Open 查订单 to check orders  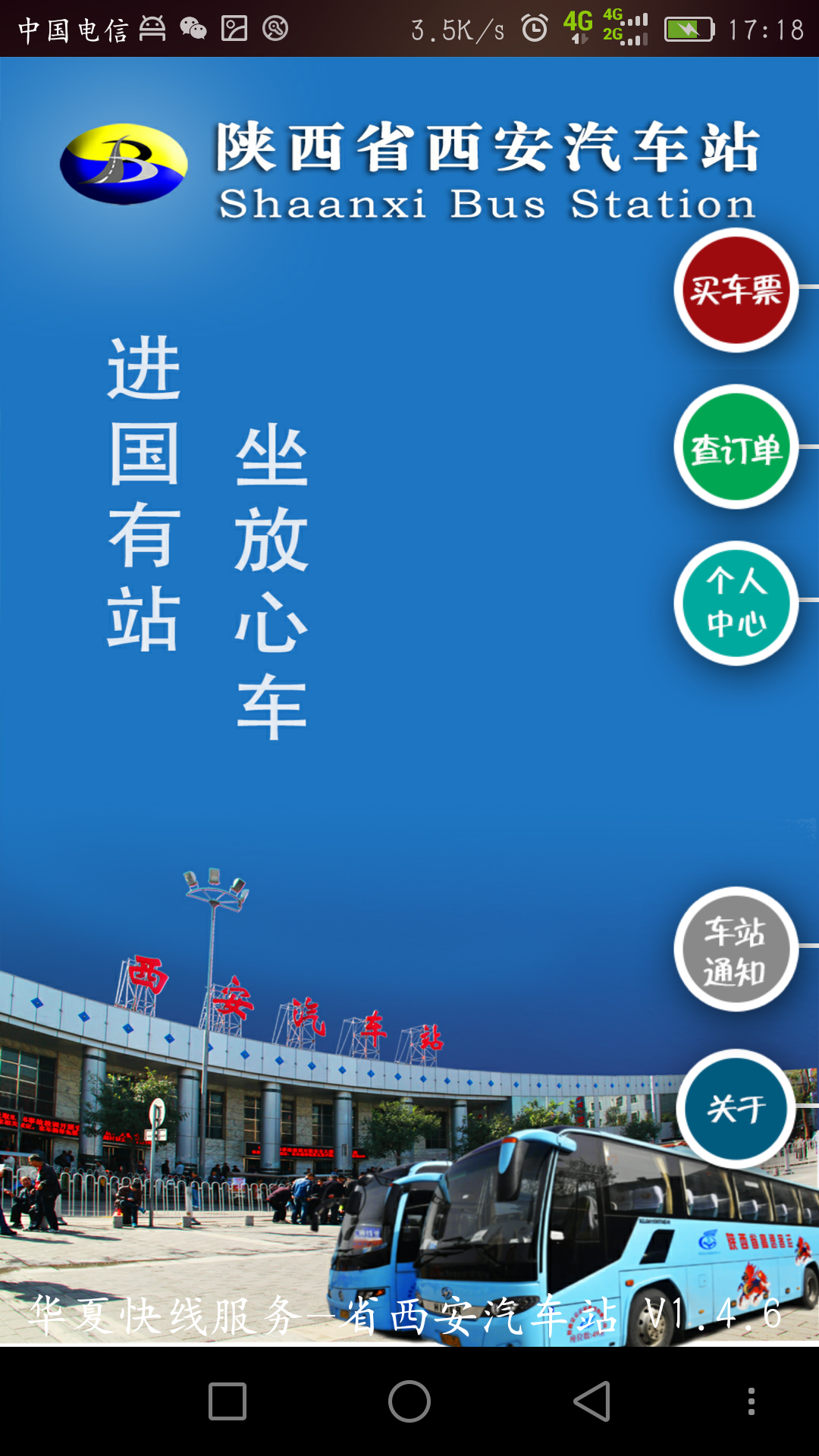pyautogui.click(x=736, y=447)
